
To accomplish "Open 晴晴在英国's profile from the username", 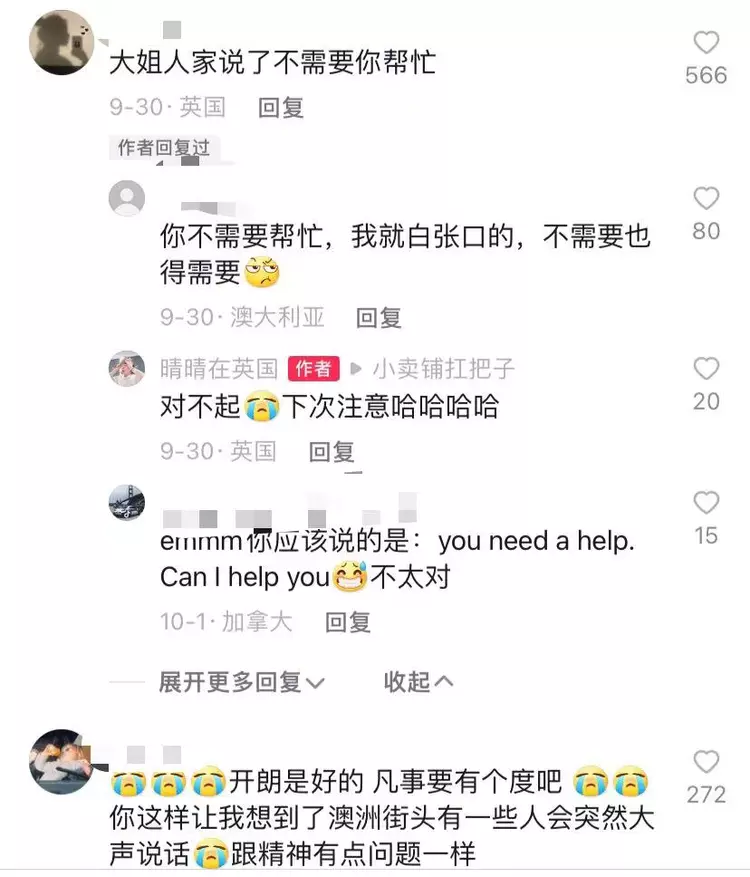I will pyautogui.click(x=218, y=369).
